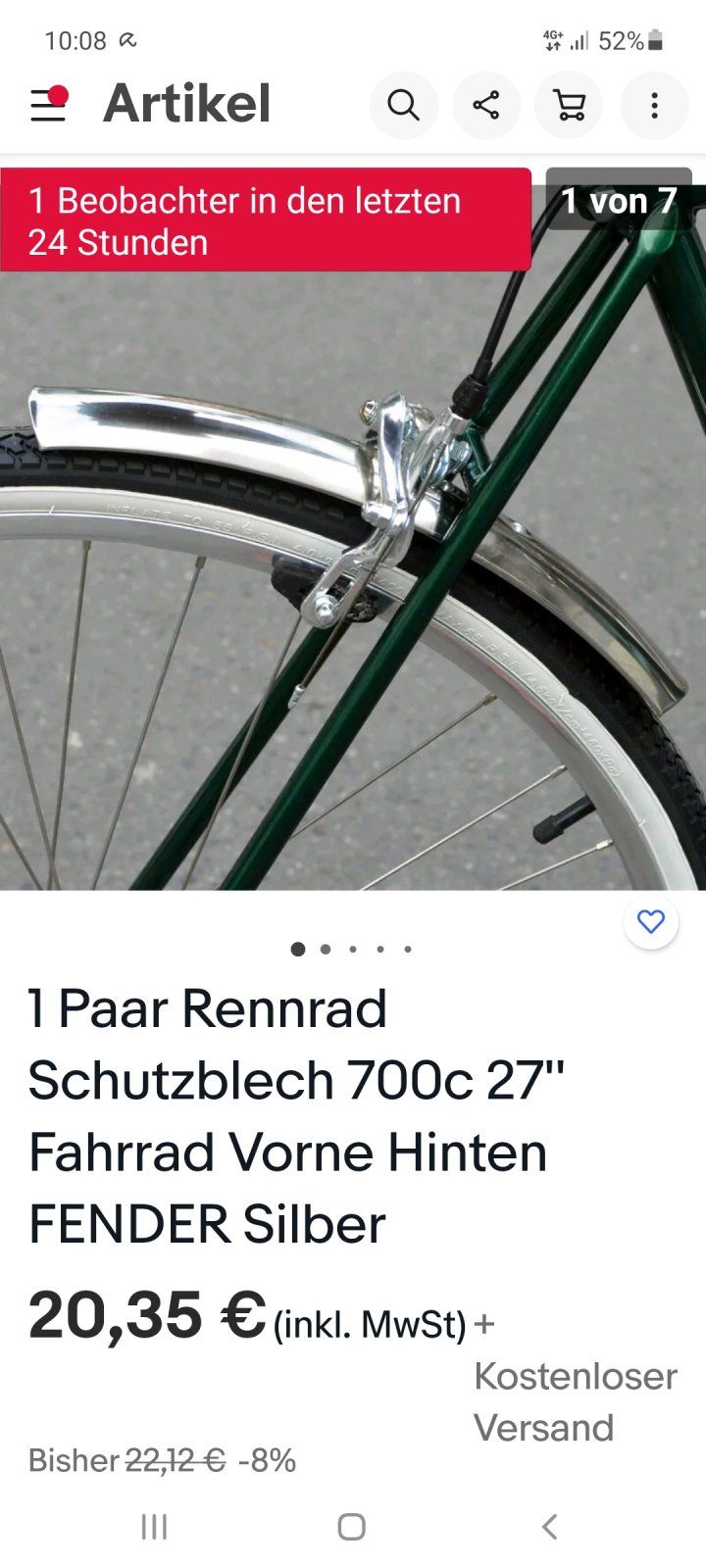The height and width of the screenshot is (1568, 706).
Task: Add the Schutzblech listing to watchlist
Action: 651,921
